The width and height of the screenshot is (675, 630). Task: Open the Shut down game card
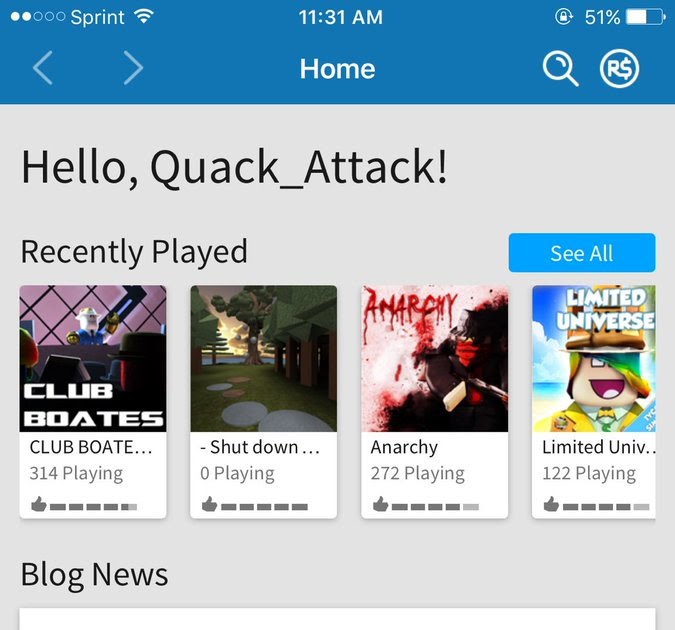(263, 400)
